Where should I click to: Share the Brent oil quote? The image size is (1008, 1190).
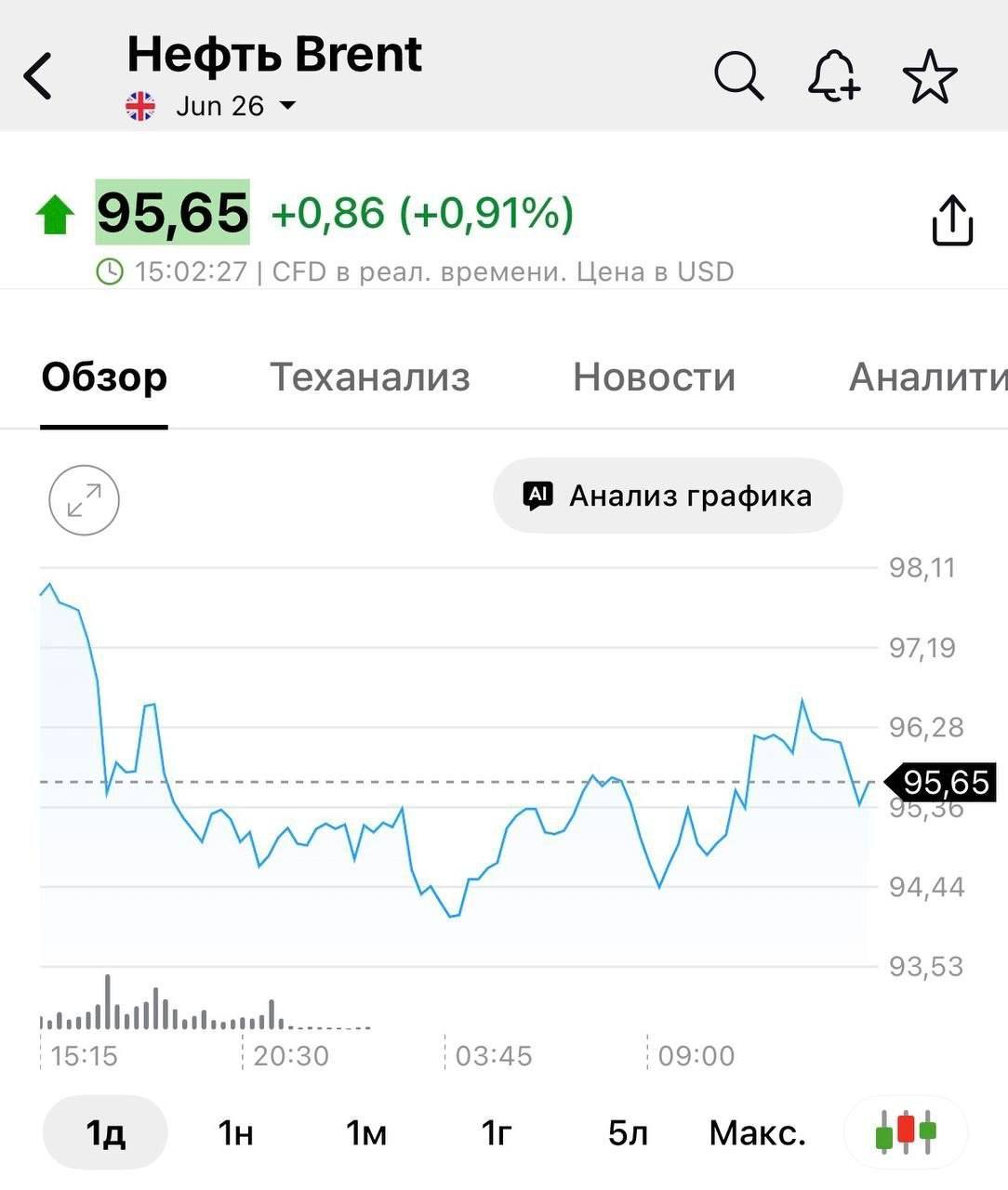(951, 221)
